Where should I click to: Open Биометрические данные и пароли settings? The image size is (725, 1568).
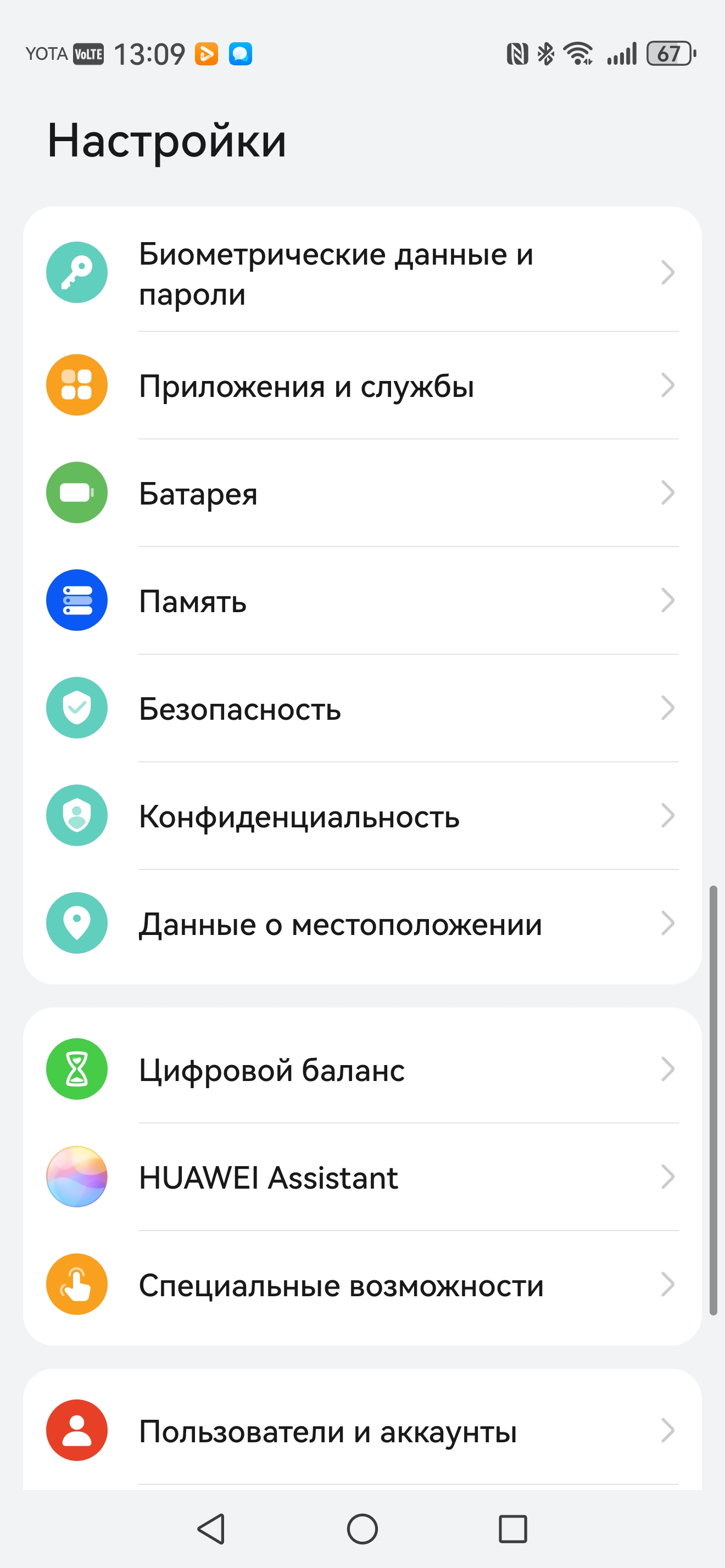click(x=362, y=273)
